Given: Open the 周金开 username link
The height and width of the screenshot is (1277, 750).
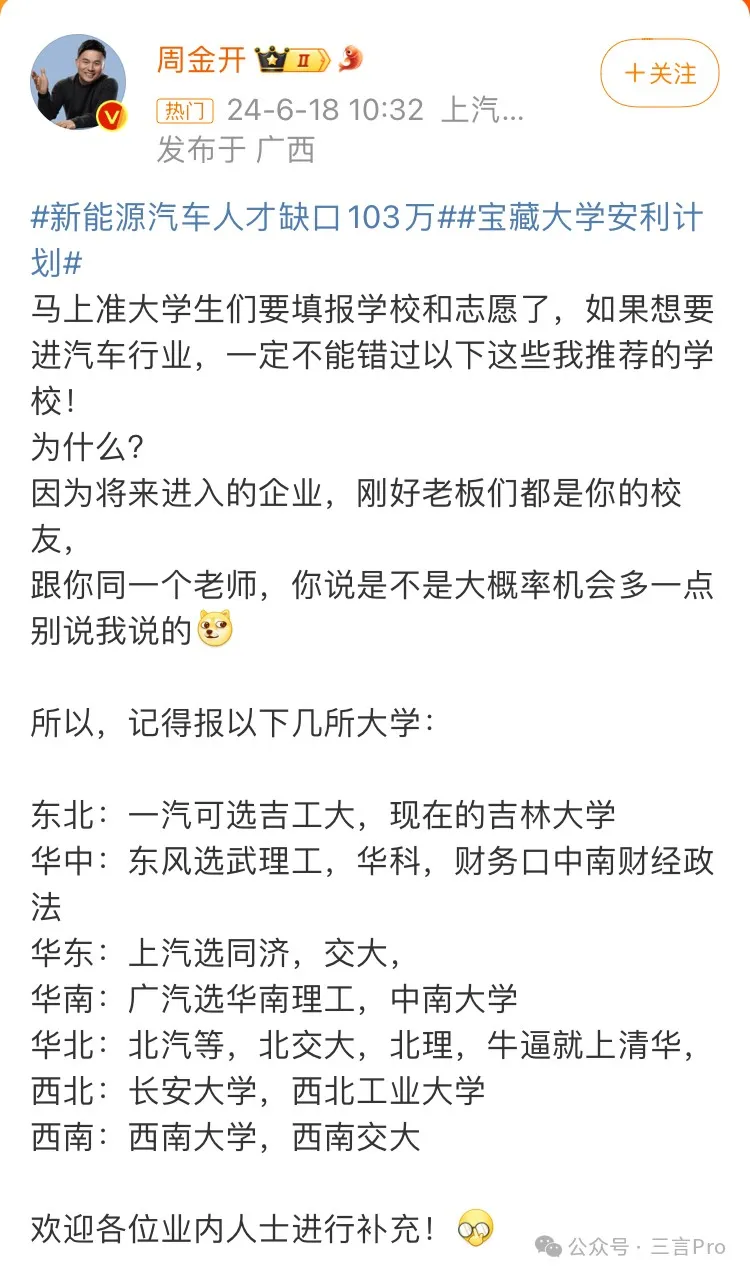Looking at the screenshot, I should [200, 60].
